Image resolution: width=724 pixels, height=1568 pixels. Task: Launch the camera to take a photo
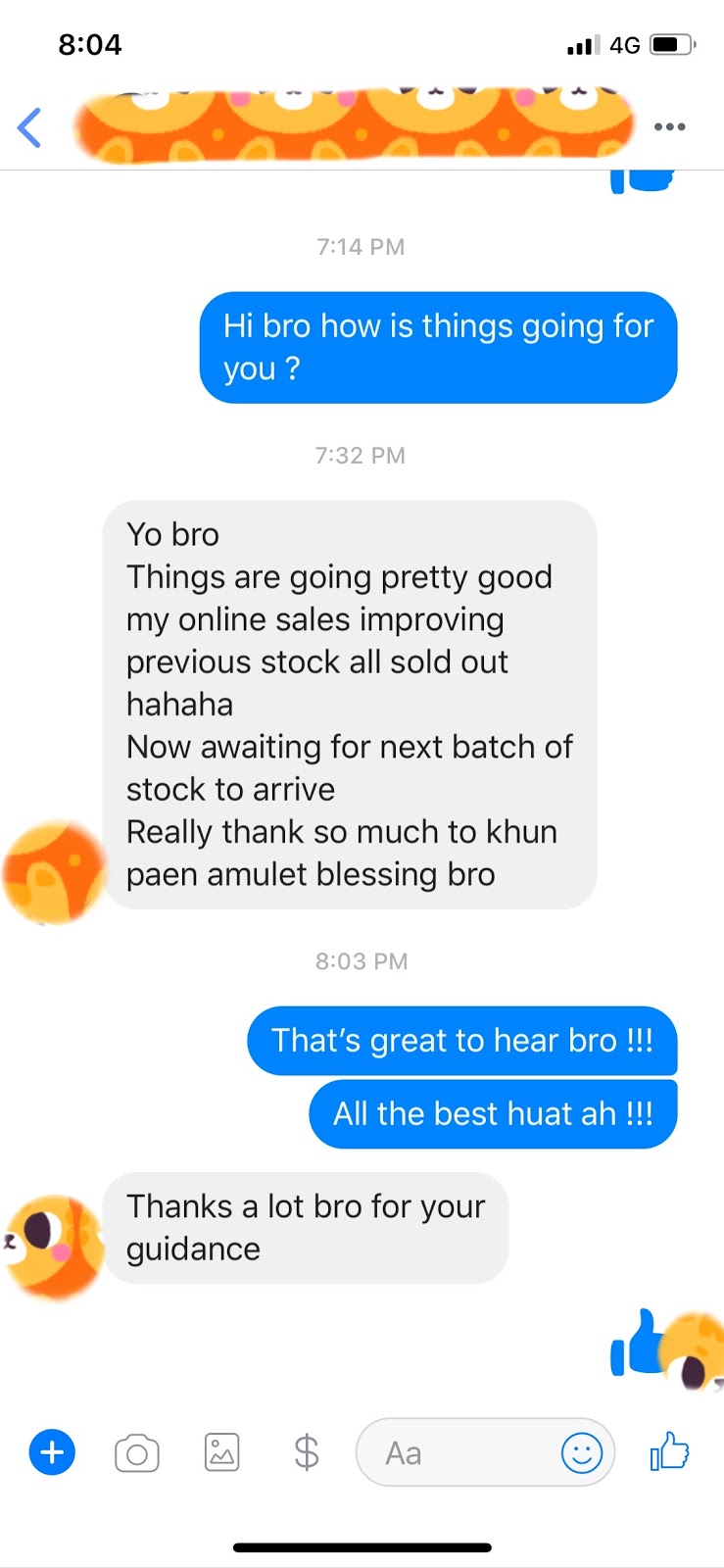point(137,1453)
